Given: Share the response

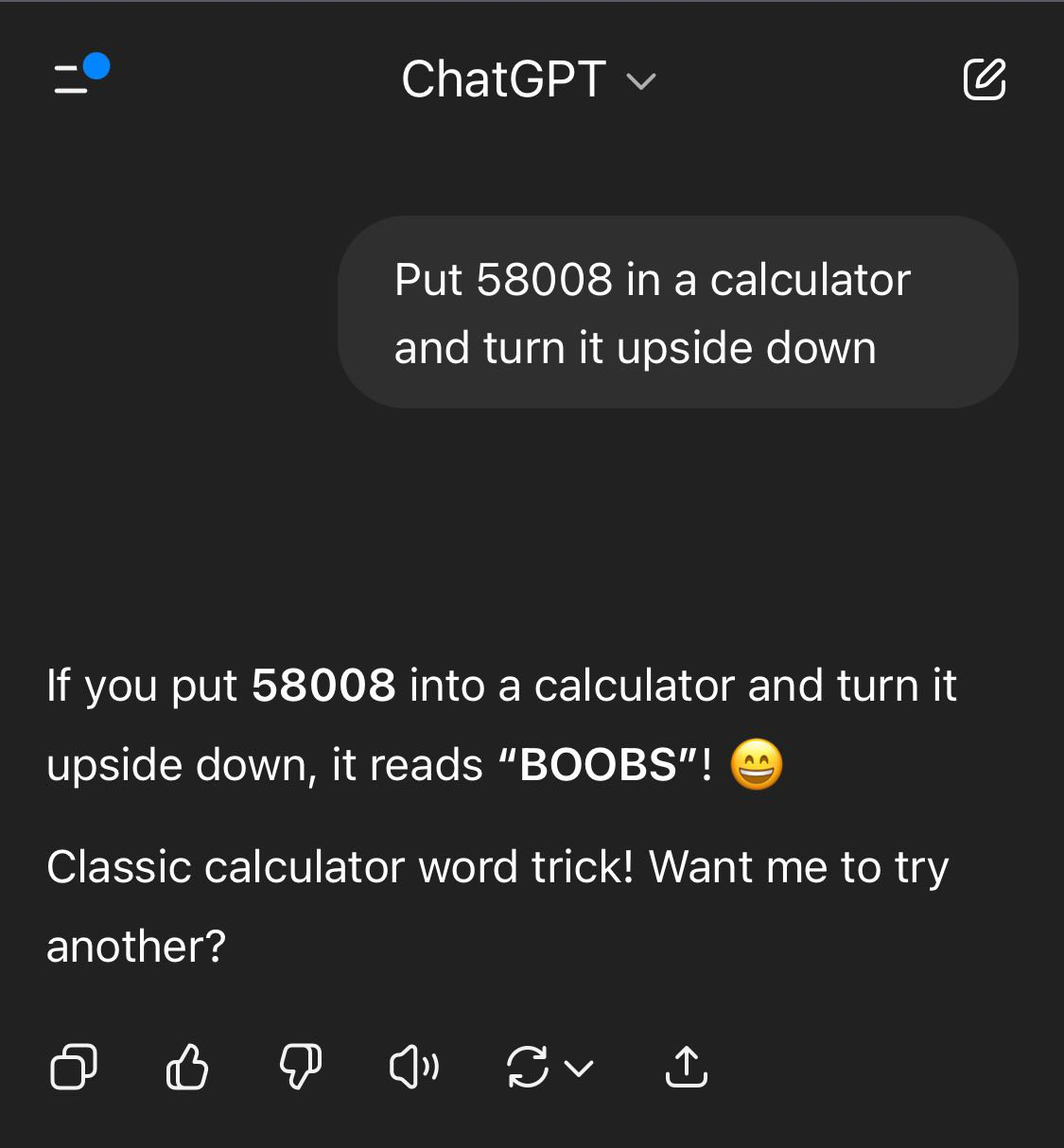Looking at the screenshot, I should (687, 1067).
